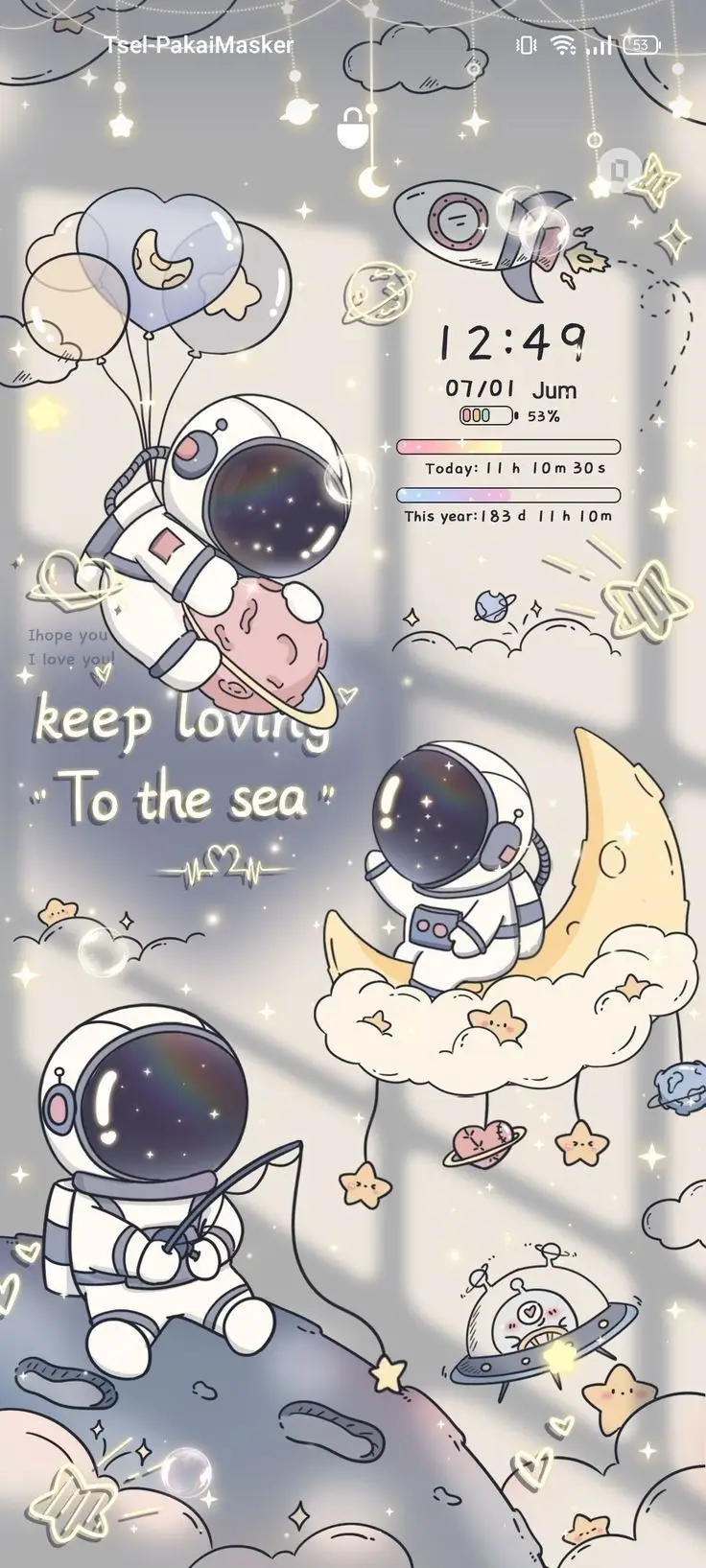
Task: Open the wallpaper carousel button
Action: (620, 169)
